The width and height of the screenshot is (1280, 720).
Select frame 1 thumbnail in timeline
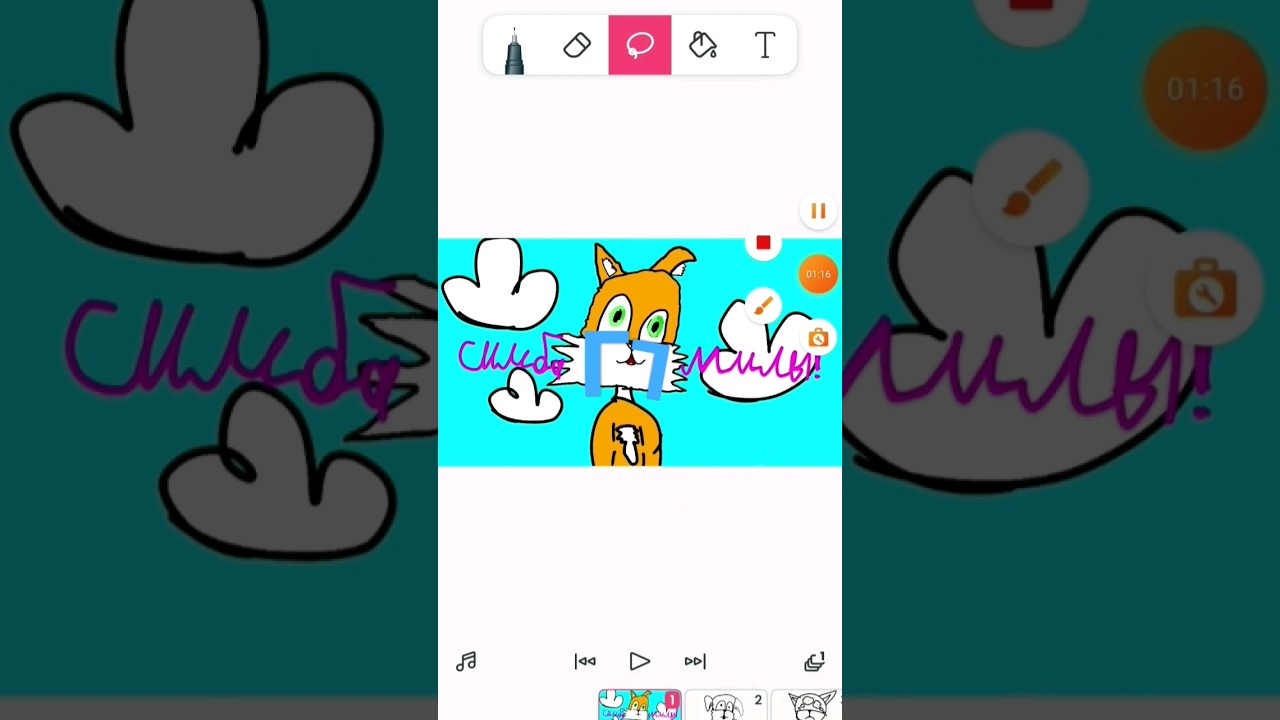[x=639, y=705]
